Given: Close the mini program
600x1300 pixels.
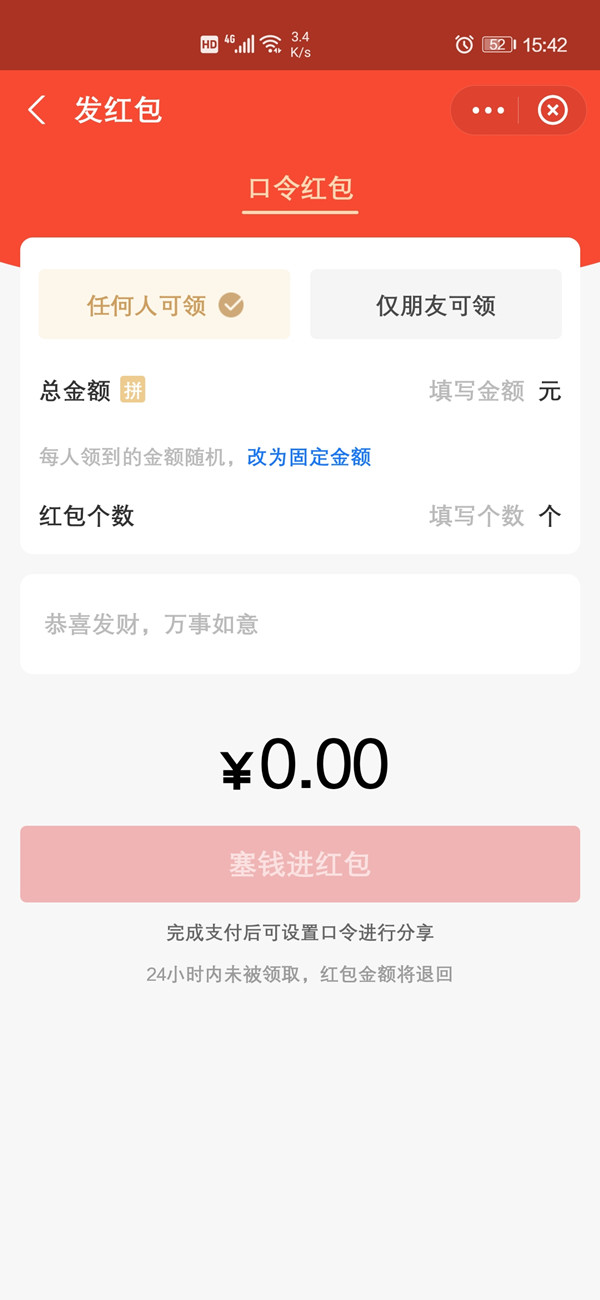Looking at the screenshot, I should click(552, 110).
